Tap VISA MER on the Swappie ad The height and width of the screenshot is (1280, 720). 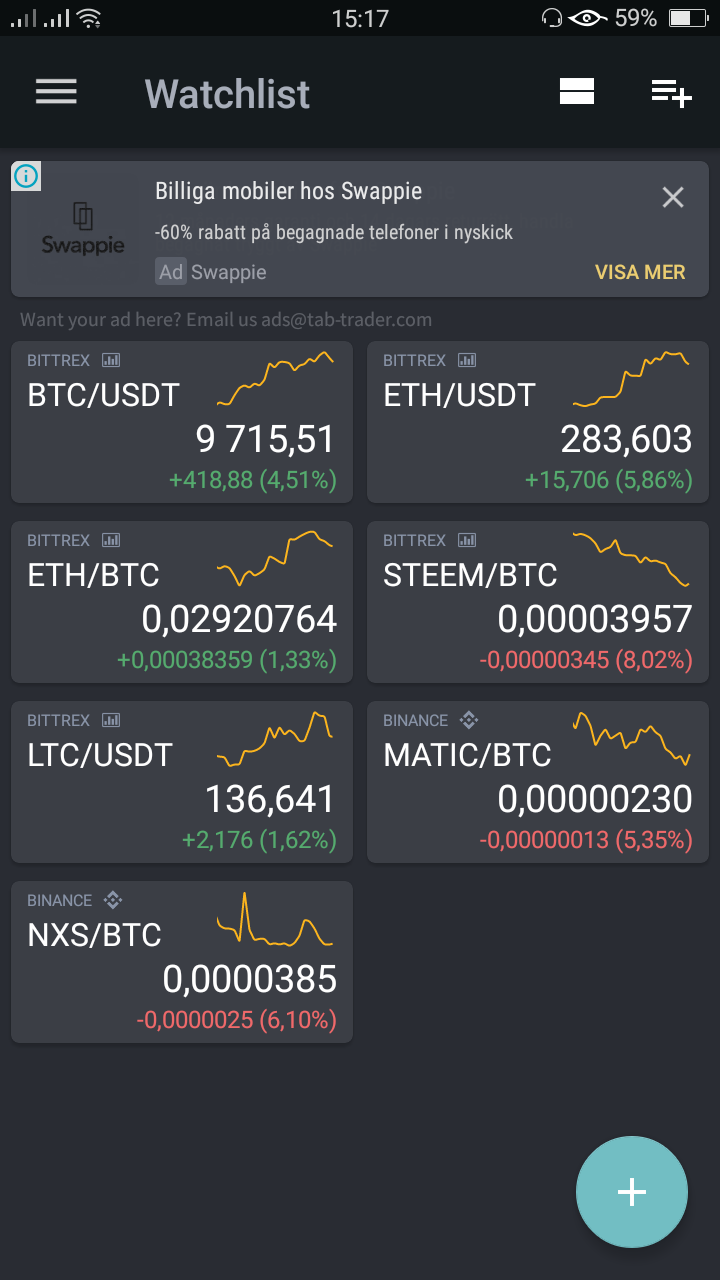tap(640, 272)
